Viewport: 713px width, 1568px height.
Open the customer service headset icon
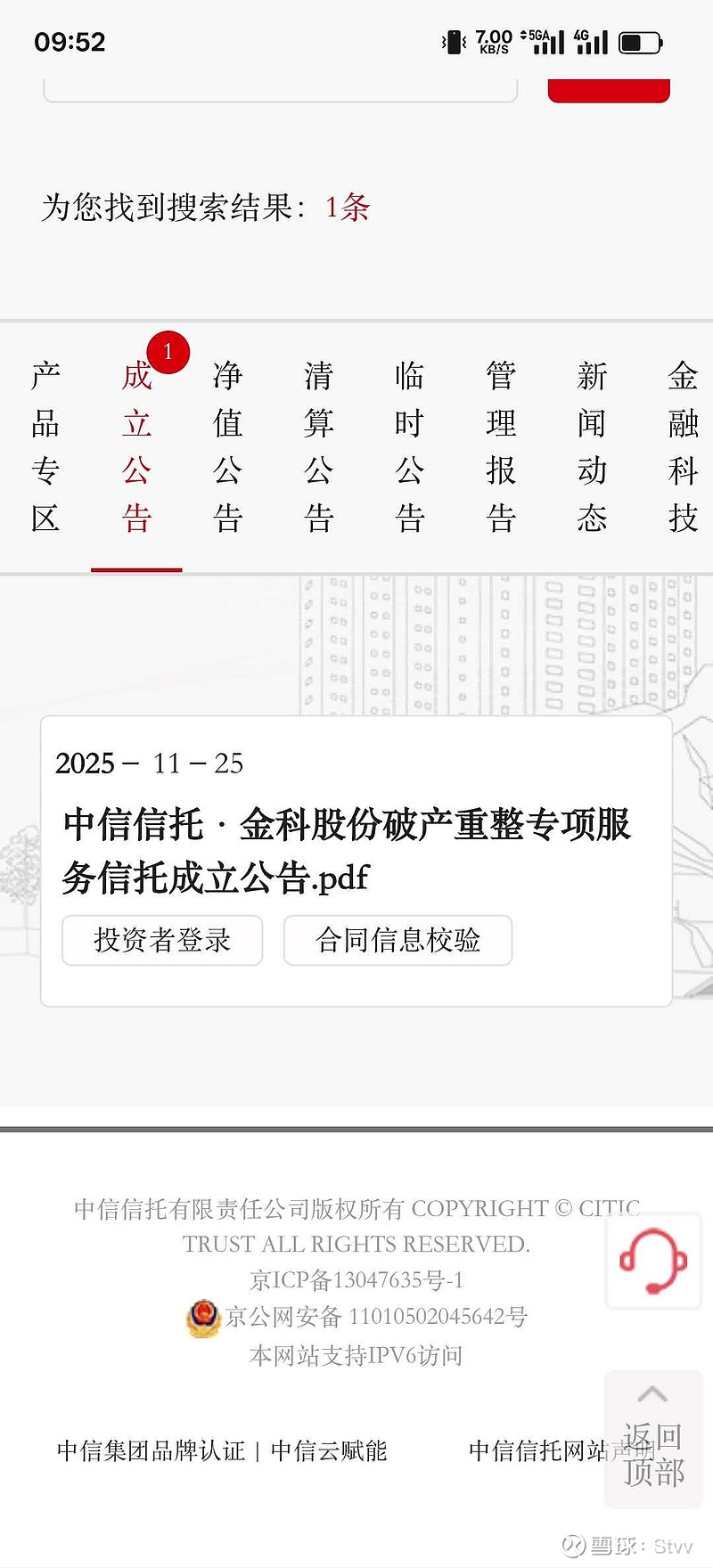(x=653, y=1261)
